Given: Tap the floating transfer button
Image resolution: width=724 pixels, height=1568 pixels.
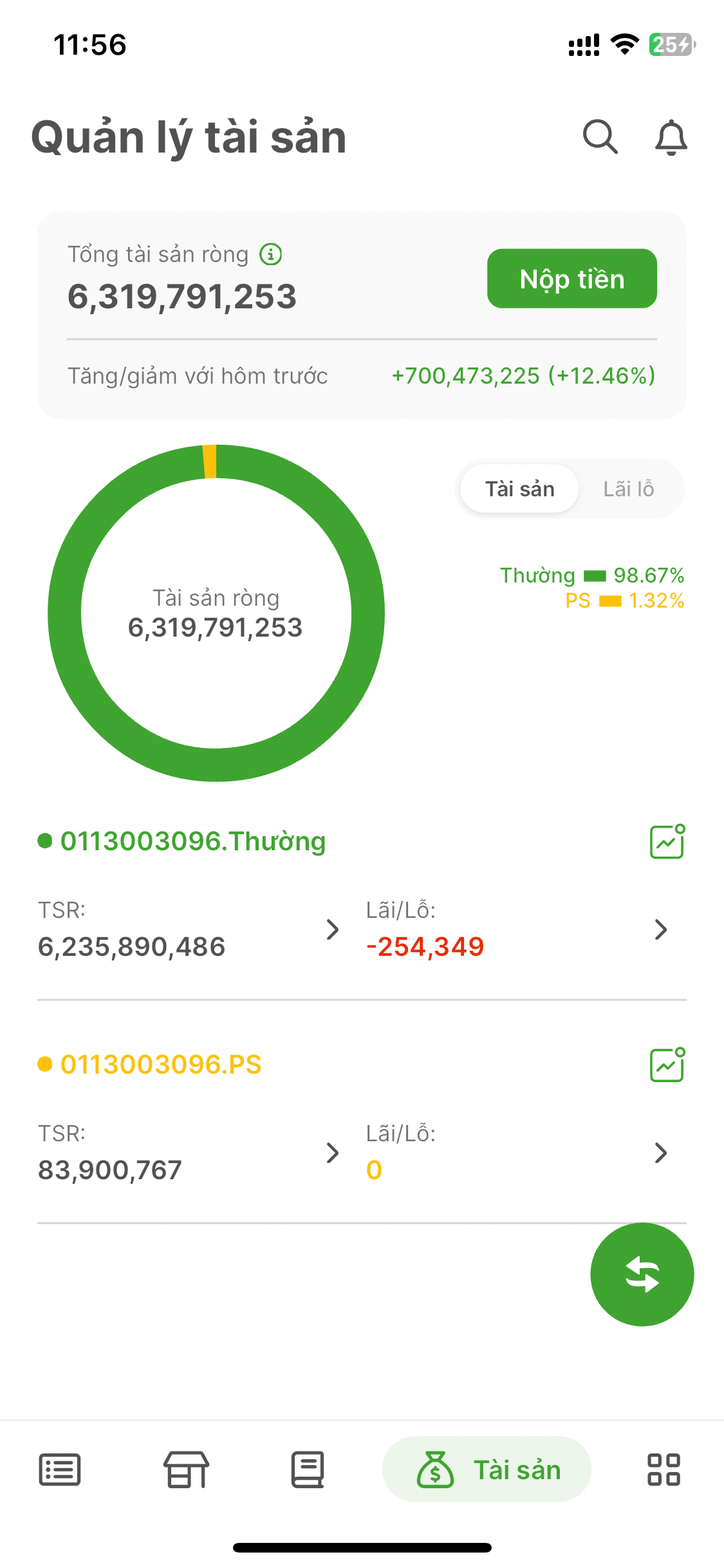Looking at the screenshot, I should point(642,1274).
